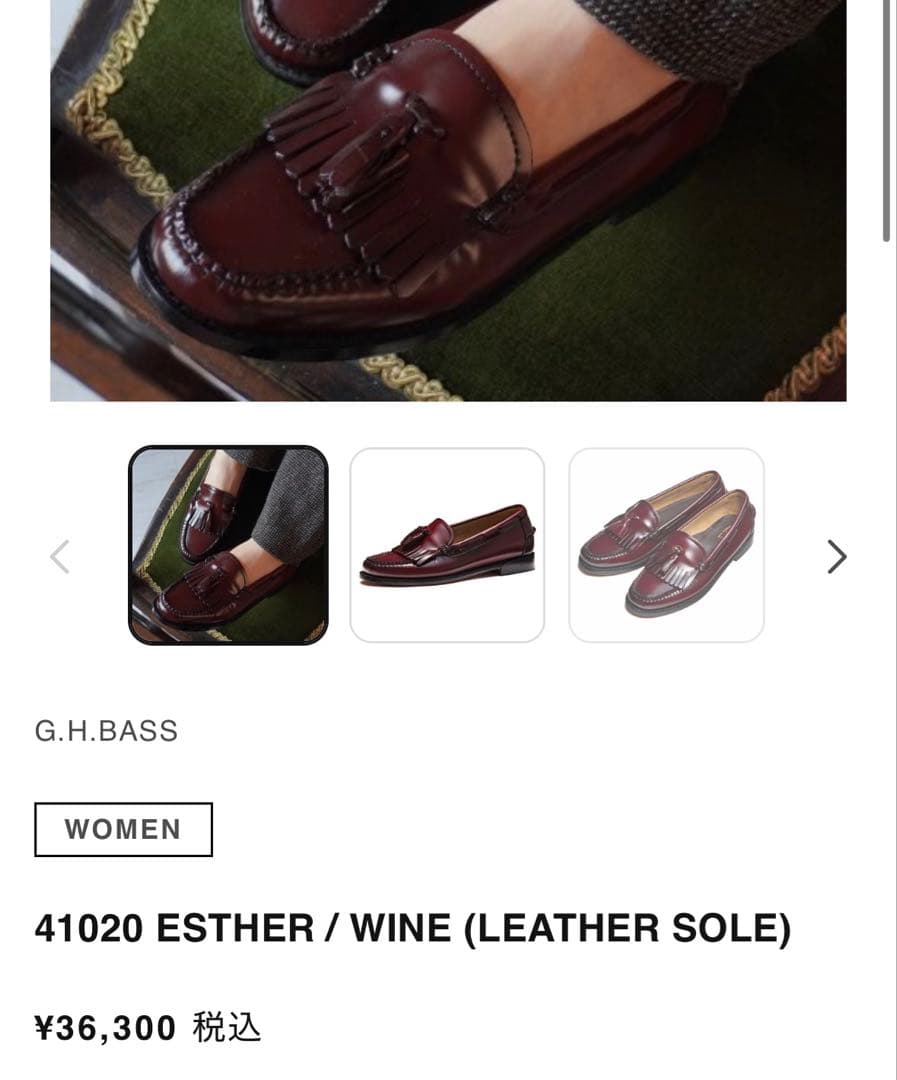Show the previous product image
Image resolution: width=897 pixels, height=1080 pixels.
pos(60,556)
